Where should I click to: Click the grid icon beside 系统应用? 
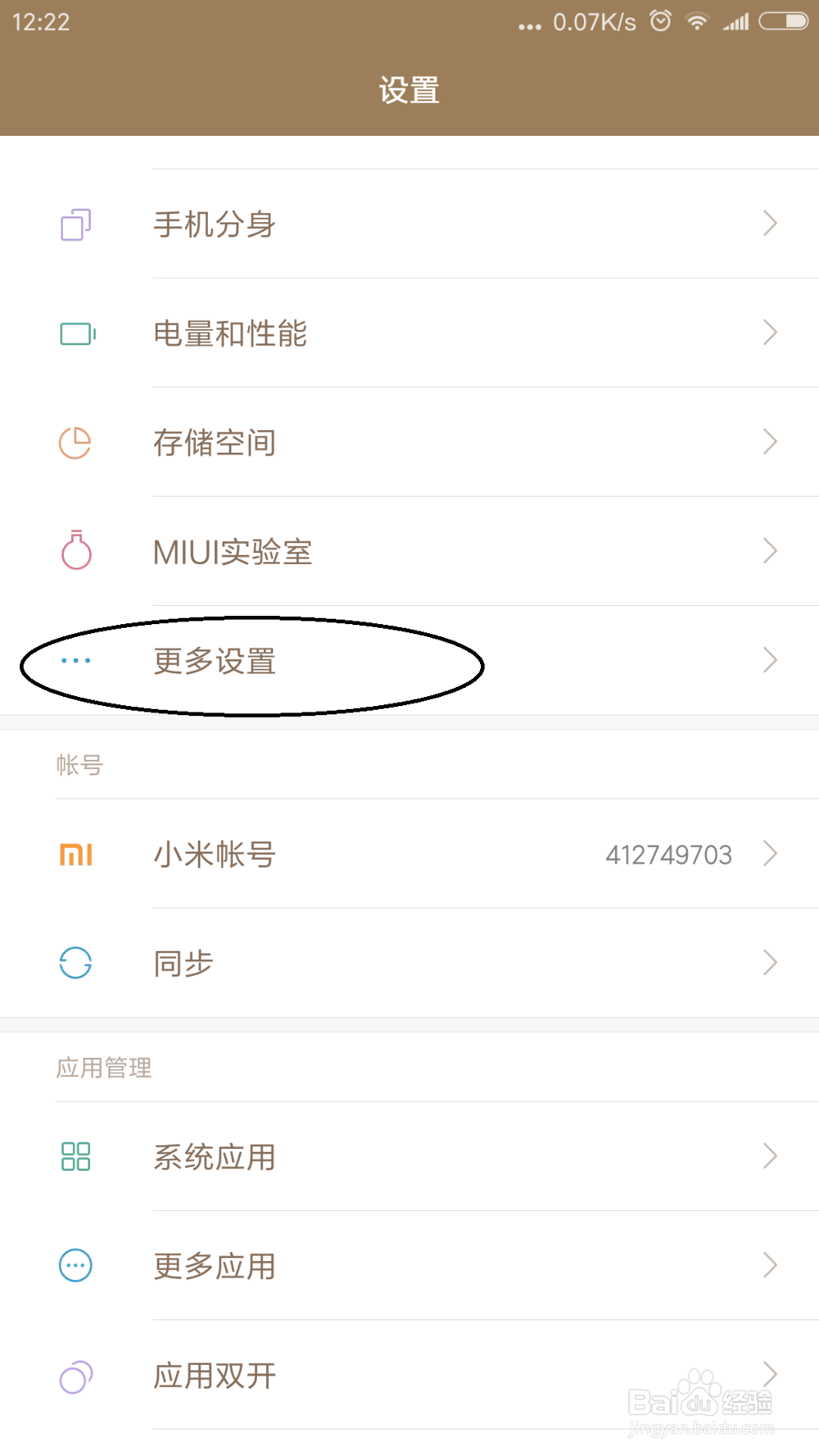(75, 1156)
